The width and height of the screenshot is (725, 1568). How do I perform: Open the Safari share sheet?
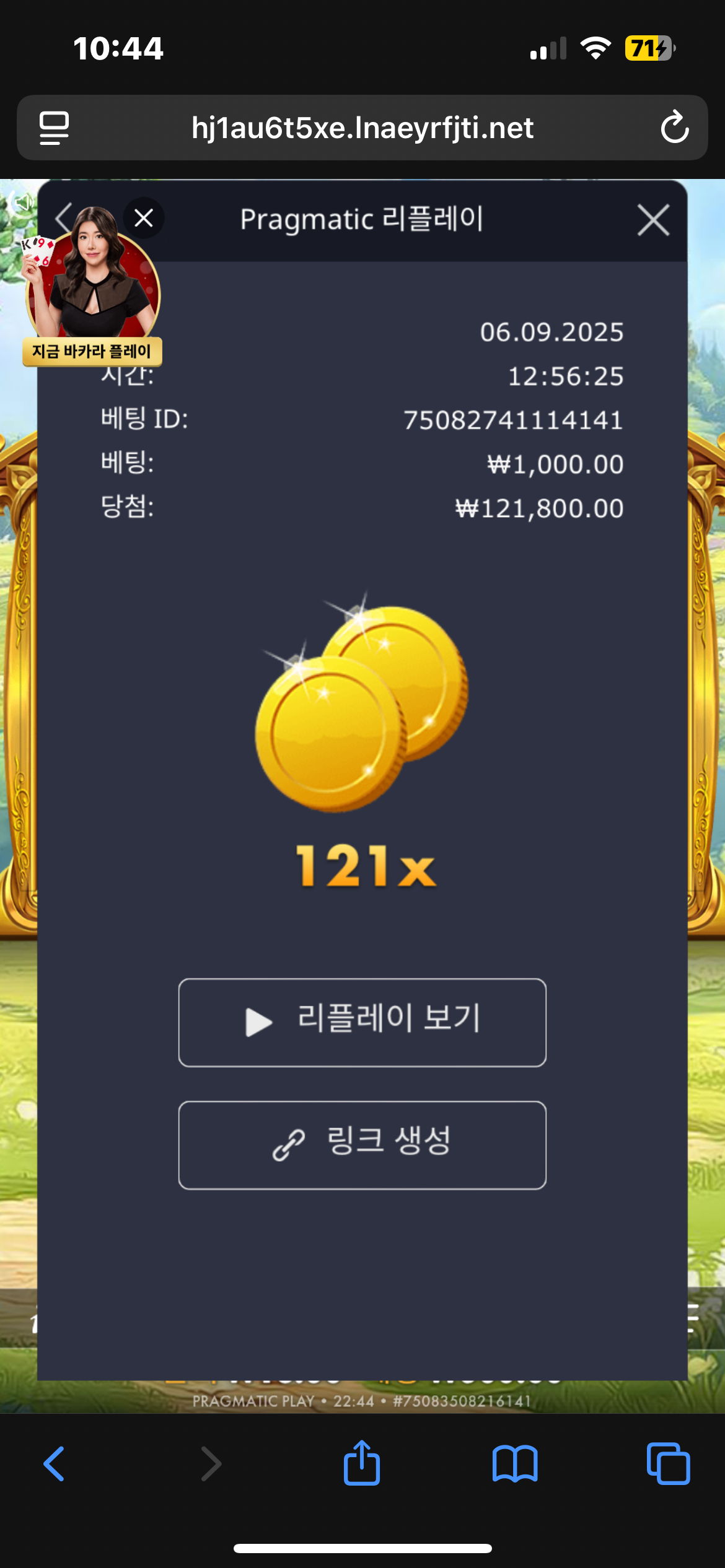tap(362, 1463)
